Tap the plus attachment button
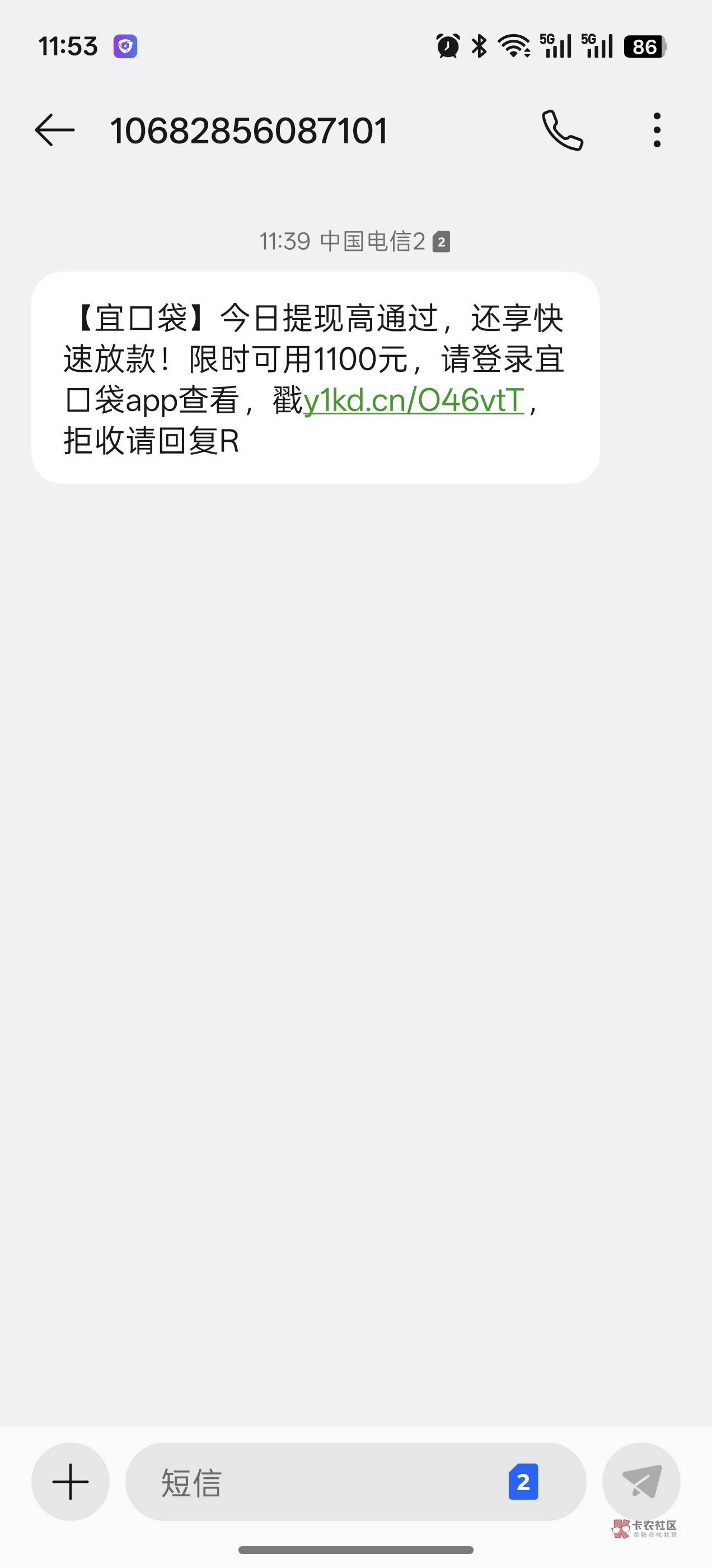712x1568 pixels. (x=71, y=1482)
